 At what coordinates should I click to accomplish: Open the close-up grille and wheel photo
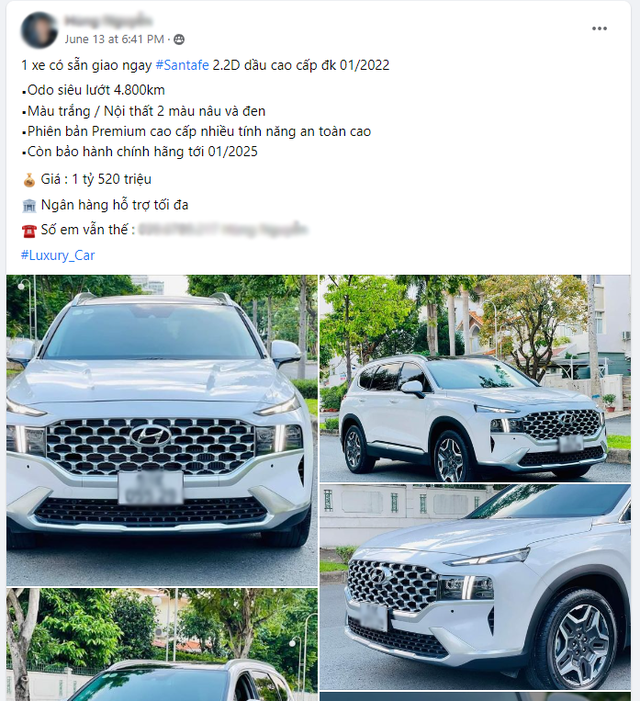coord(475,585)
